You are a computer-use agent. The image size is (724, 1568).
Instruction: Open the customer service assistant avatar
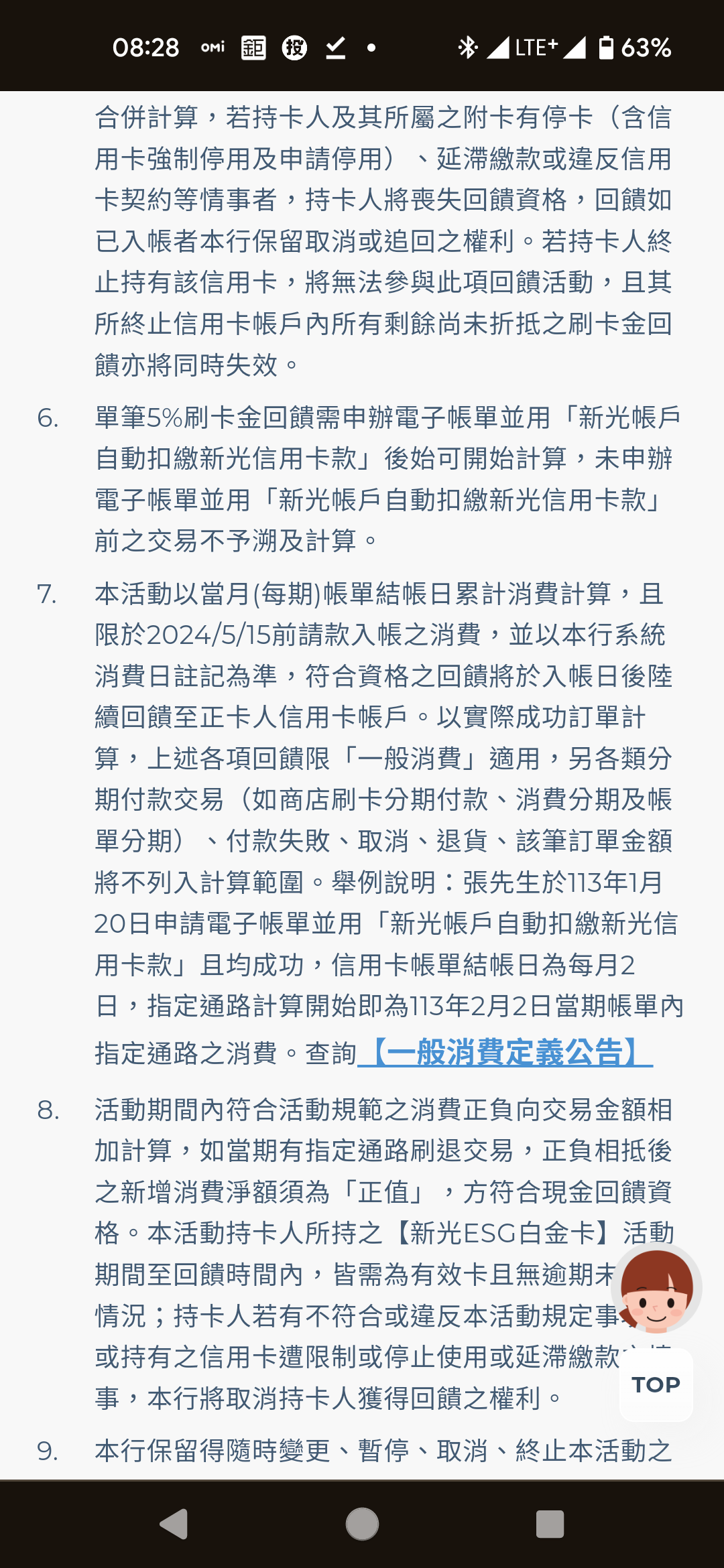click(656, 1287)
